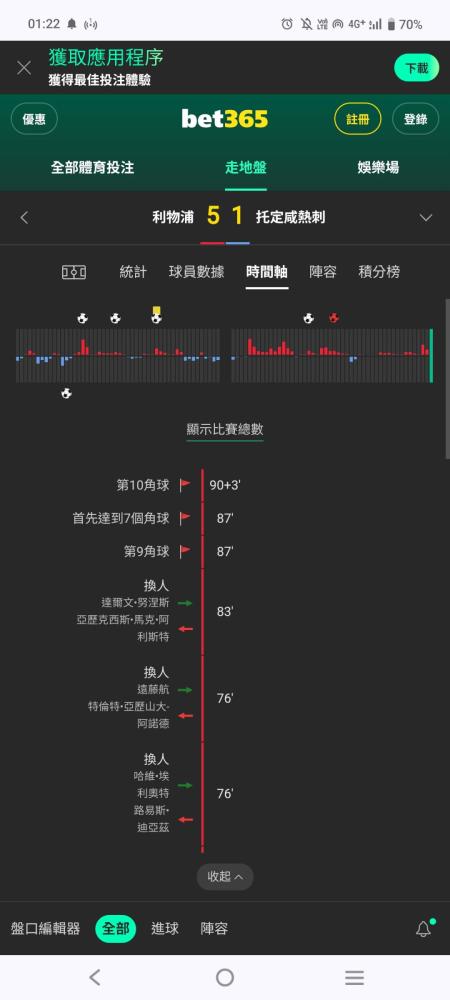This screenshot has height=1000, width=450.
Task: Switch to 陣容 lineup tab in match header
Action: pyautogui.click(x=323, y=272)
